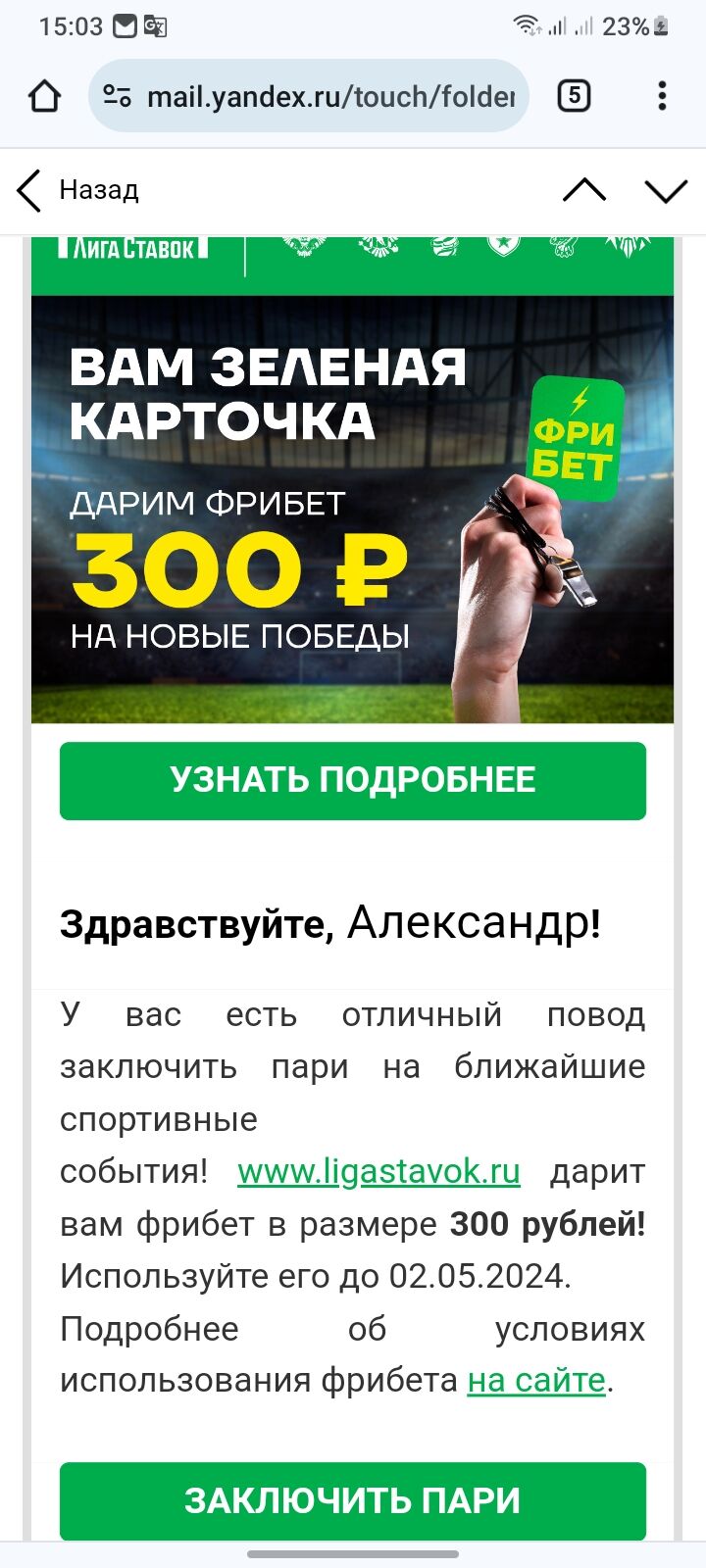Jump to the previous email with the up arrow
The height and width of the screenshot is (1568, 706).
584,190
